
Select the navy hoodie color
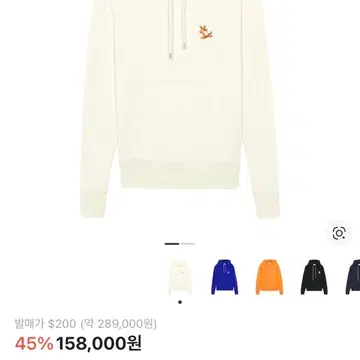[353, 277]
